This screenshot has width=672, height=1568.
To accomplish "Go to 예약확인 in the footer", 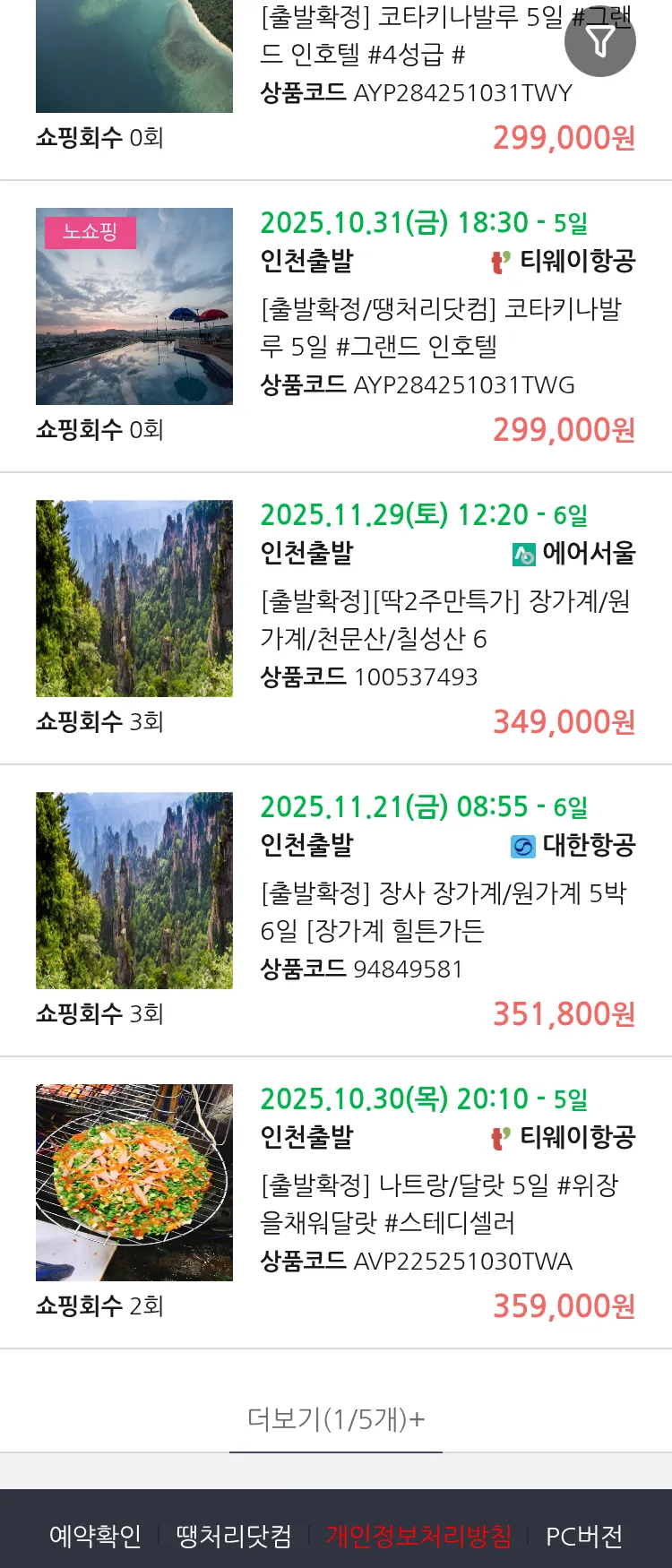I will [95, 1536].
